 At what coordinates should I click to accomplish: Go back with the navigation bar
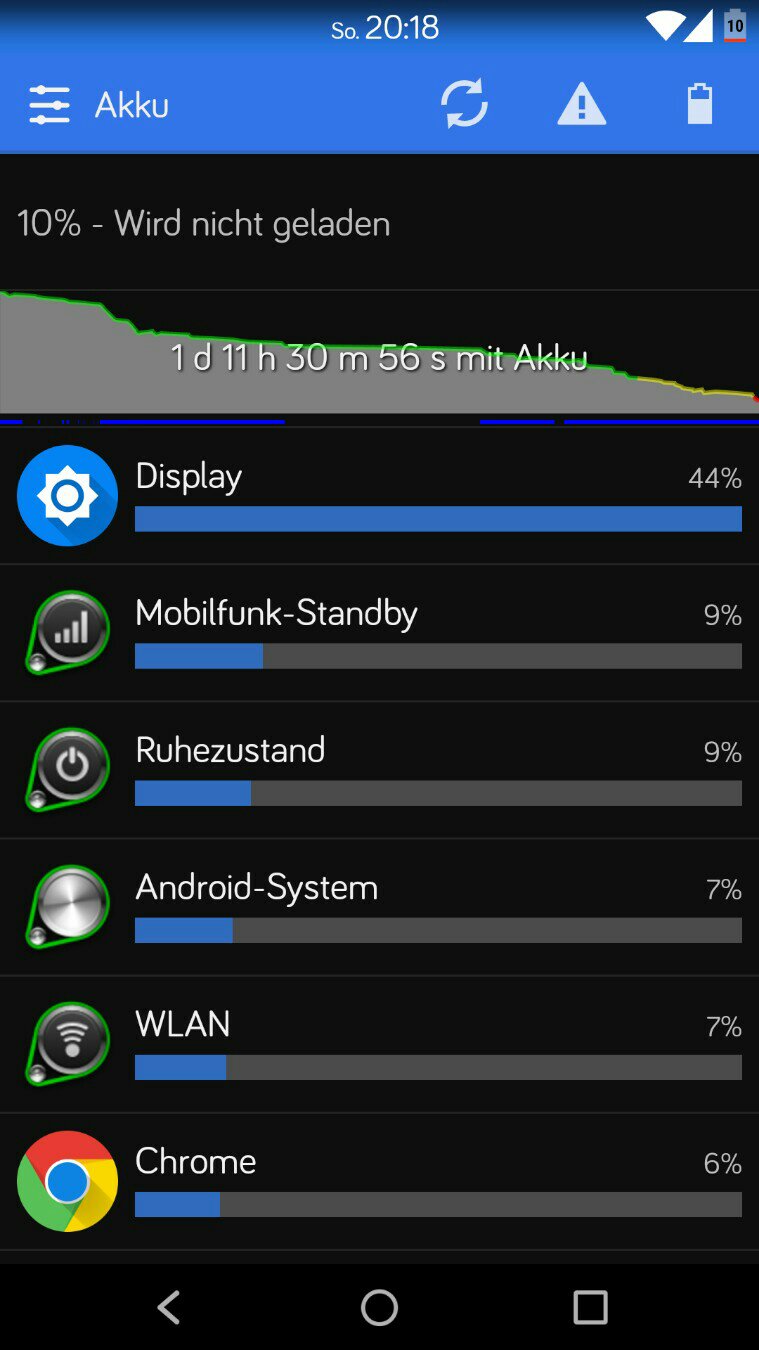click(x=169, y=1307)
